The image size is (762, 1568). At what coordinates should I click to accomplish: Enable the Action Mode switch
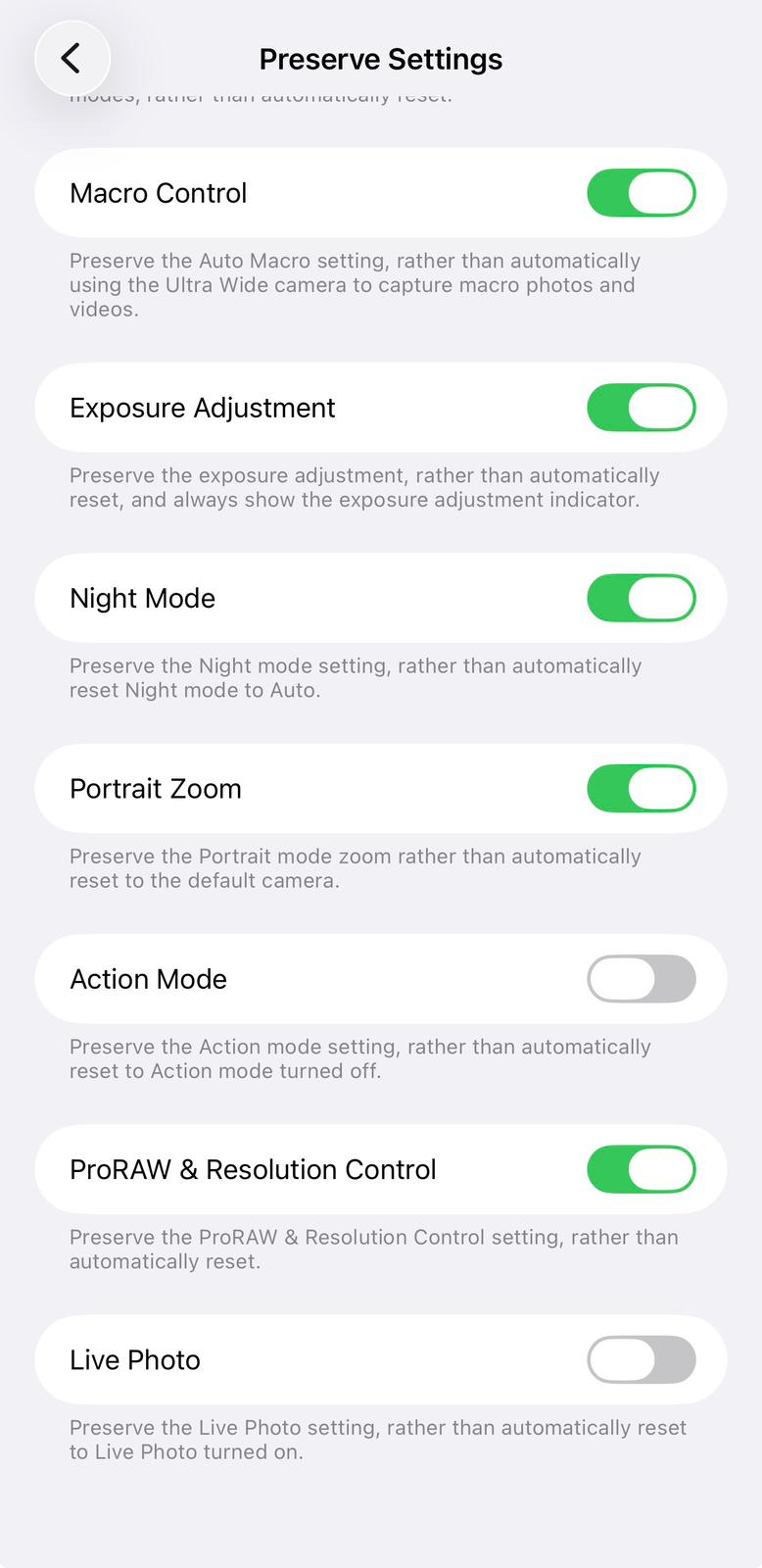tap(641, 979)
